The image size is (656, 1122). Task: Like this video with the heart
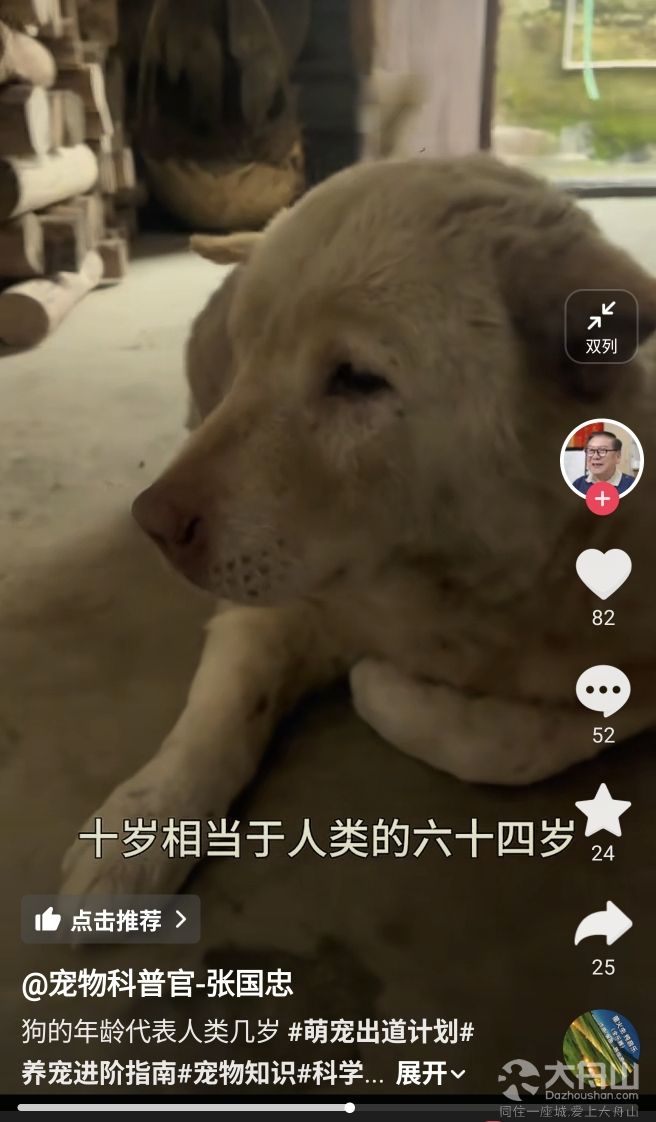pos(603,575)
